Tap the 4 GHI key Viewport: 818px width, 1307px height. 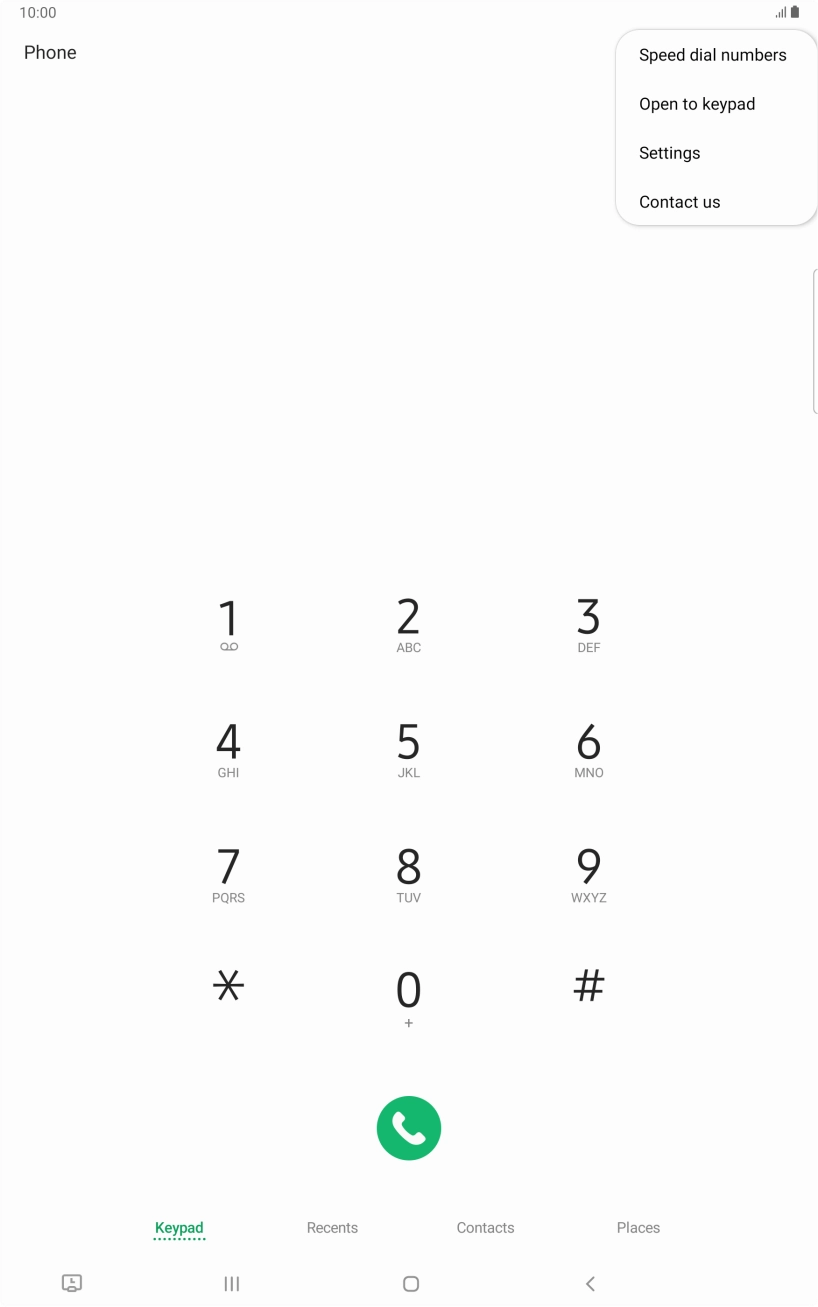coord(229,750)
